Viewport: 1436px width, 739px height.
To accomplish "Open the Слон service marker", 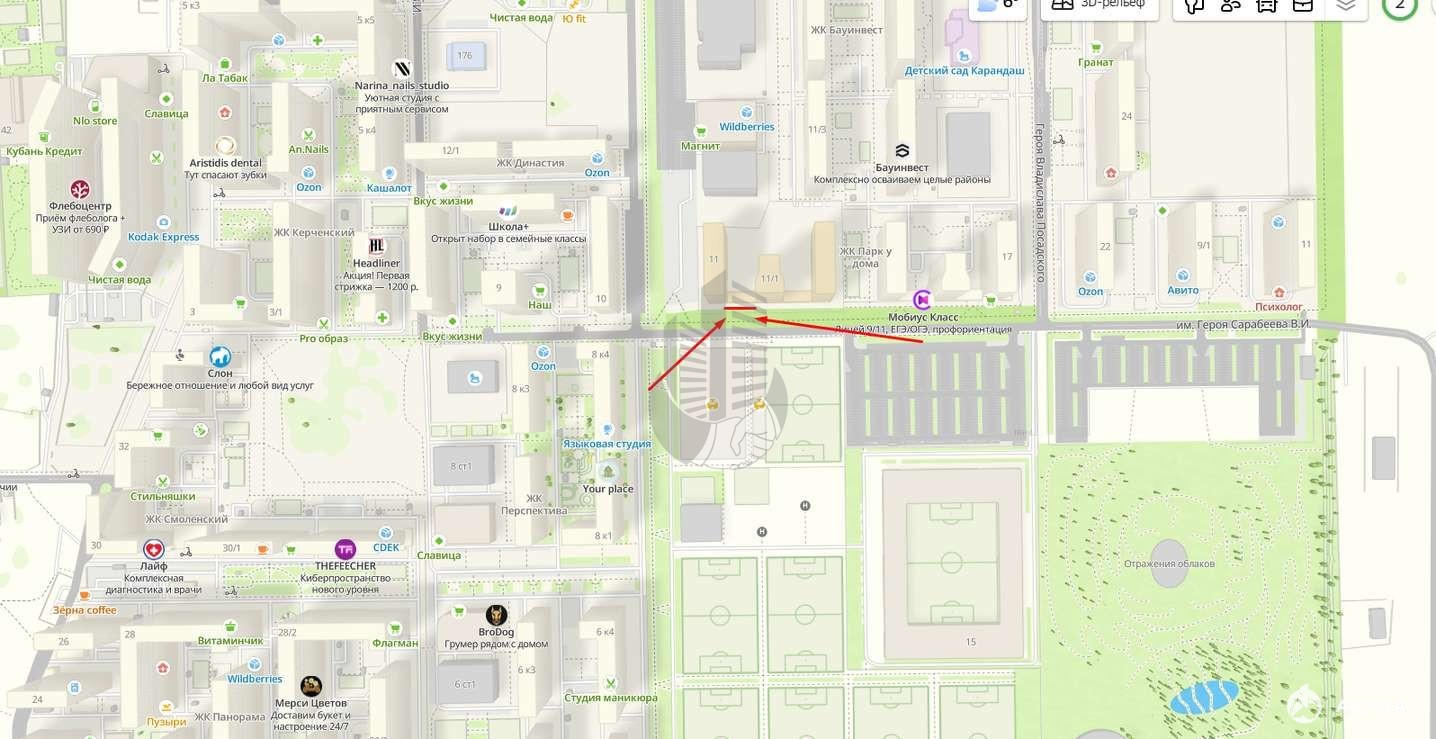I will (220, 356).
